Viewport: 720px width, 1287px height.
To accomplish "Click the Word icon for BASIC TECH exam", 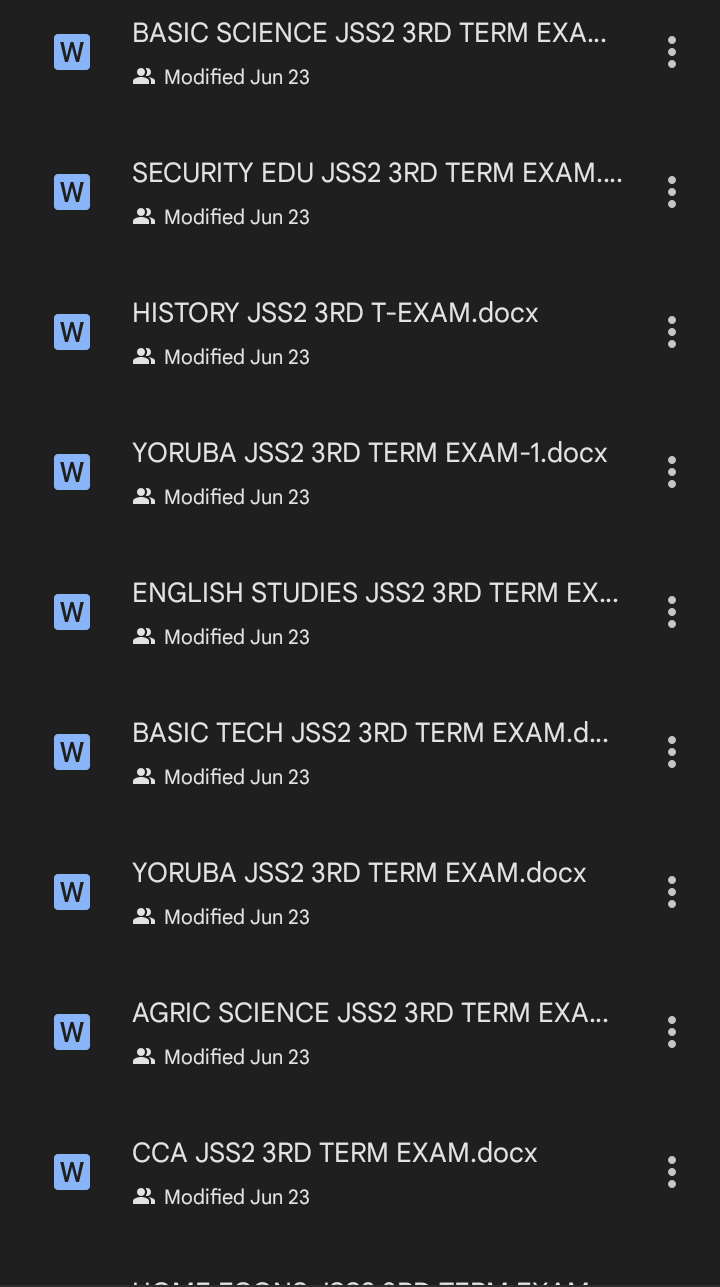I will pyautogui.click(x=71, y=752).
